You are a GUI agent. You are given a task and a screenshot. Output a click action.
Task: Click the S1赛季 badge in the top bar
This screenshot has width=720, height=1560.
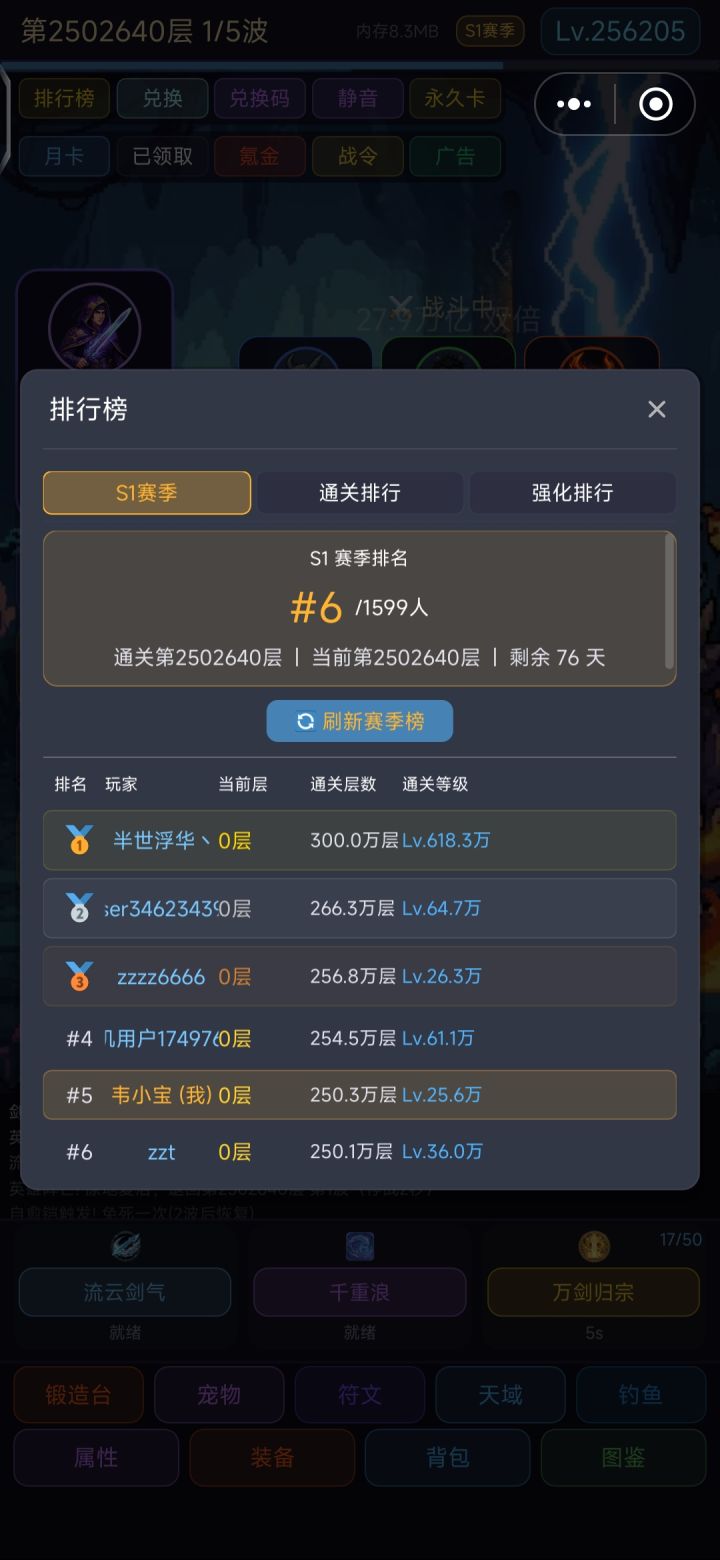coord(489,31)
